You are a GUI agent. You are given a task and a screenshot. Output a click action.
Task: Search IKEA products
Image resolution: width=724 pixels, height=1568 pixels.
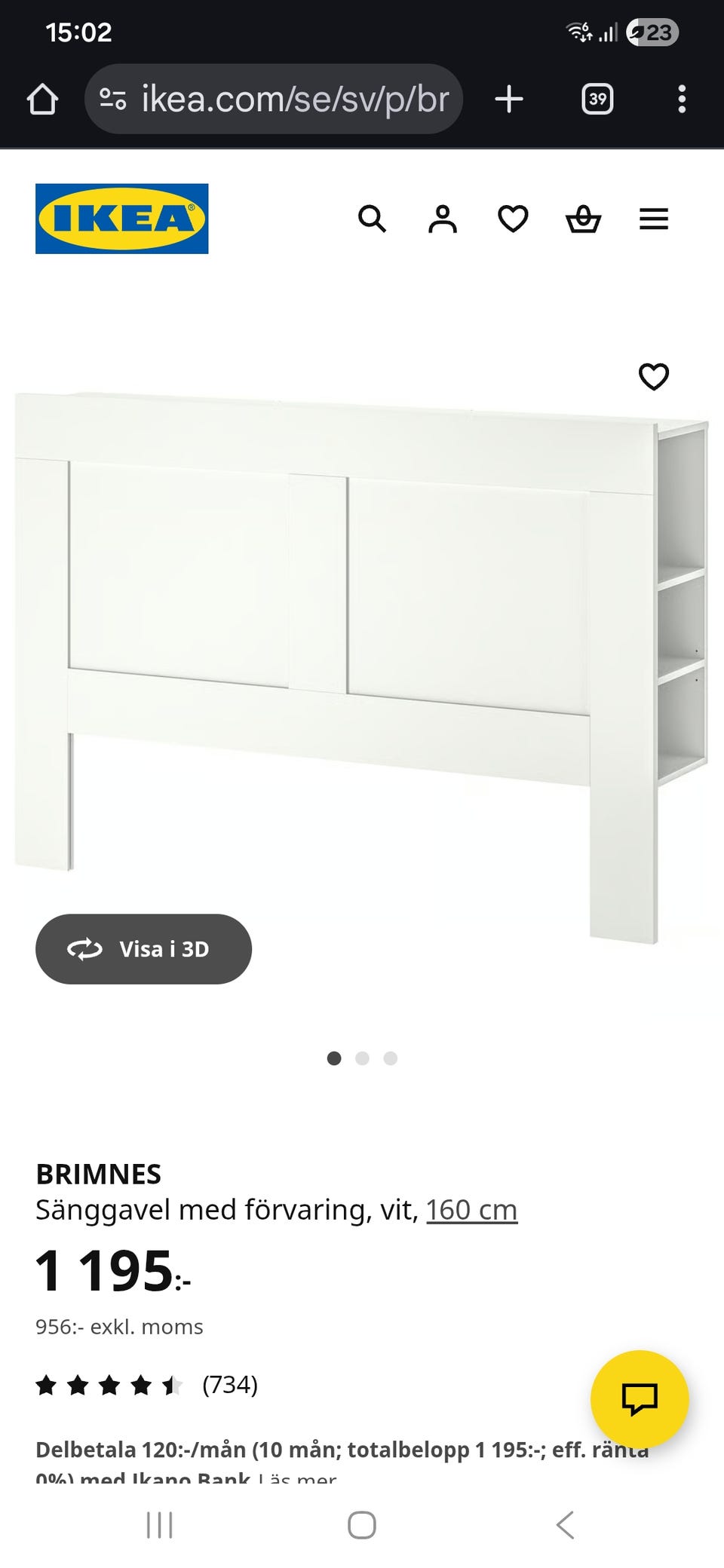(372, 219)
